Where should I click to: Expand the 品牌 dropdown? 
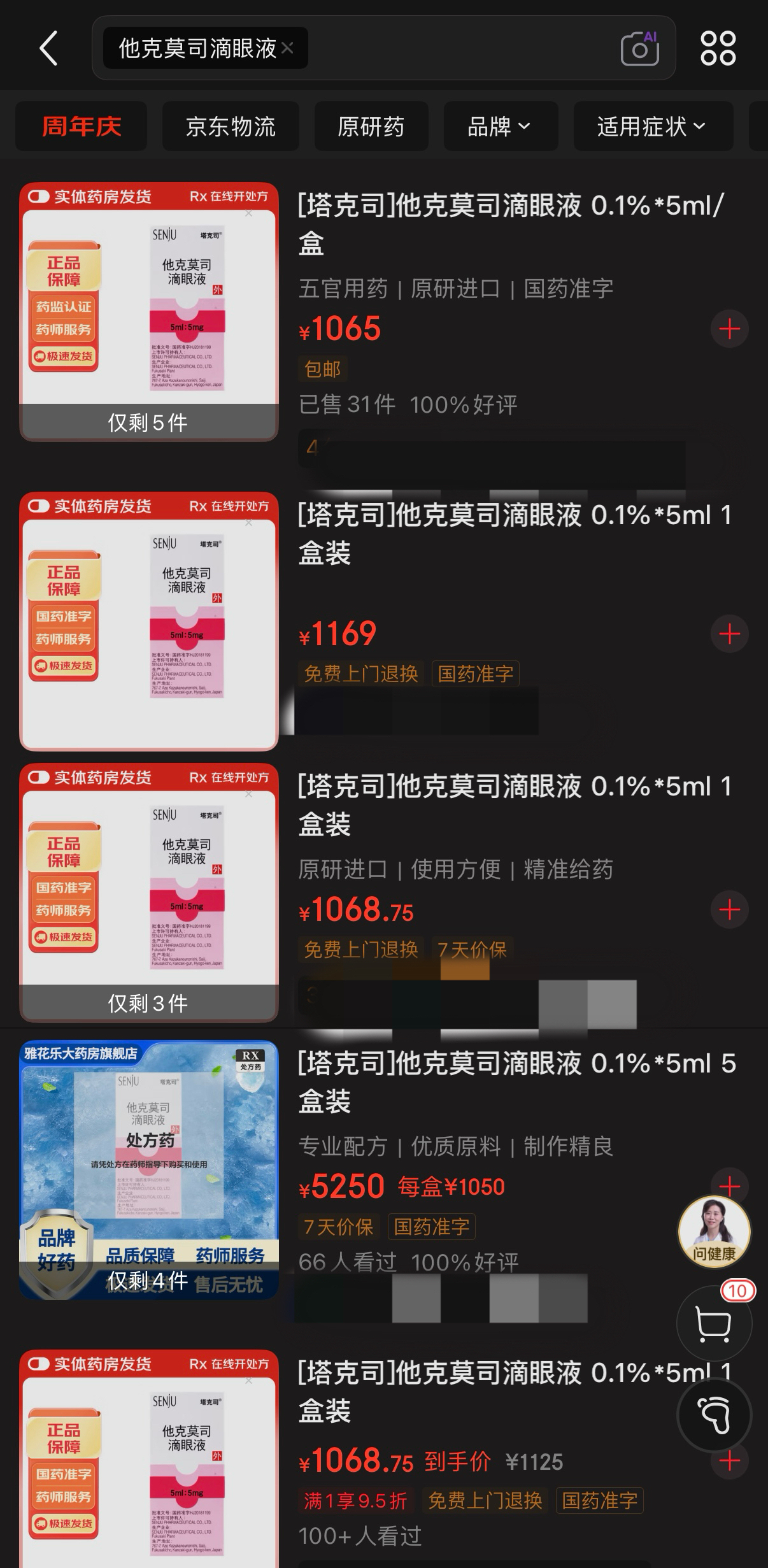(x=501, y=127)
